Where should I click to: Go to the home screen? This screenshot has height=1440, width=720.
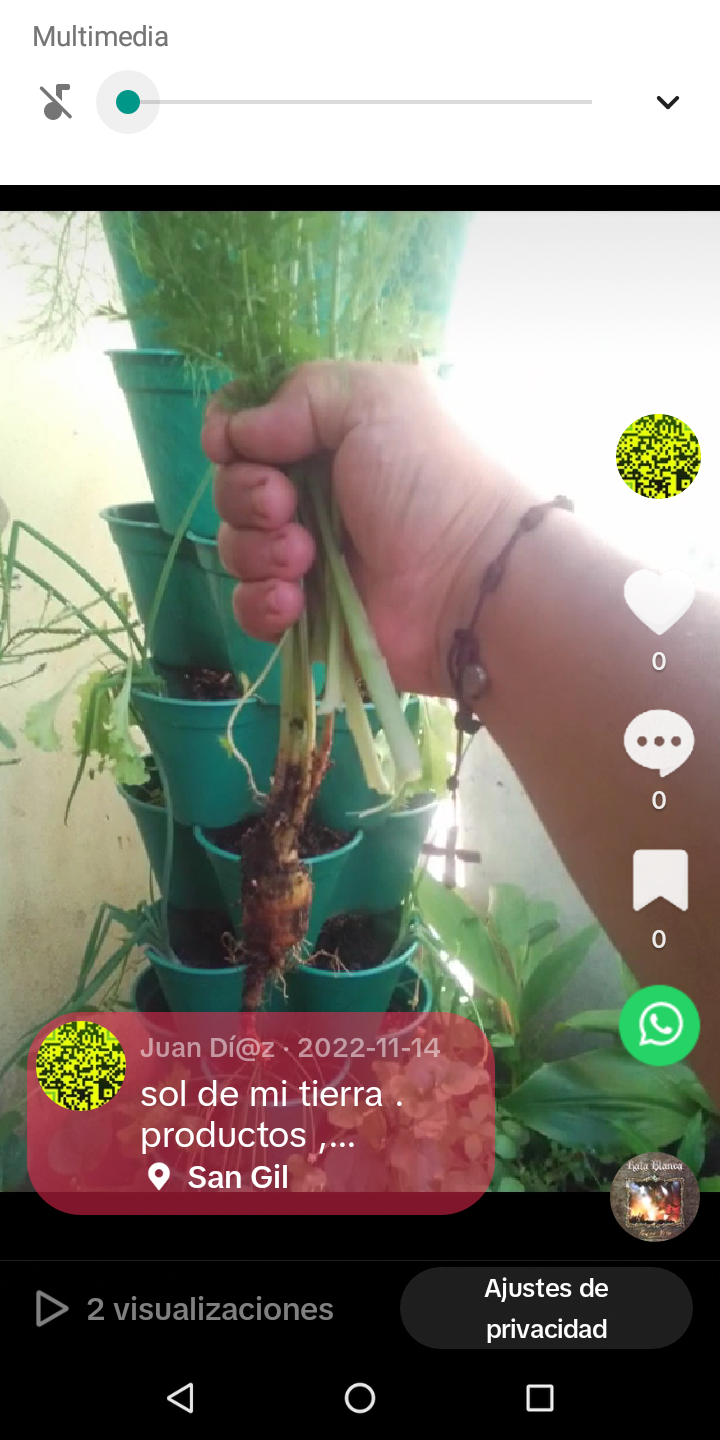360,1397
